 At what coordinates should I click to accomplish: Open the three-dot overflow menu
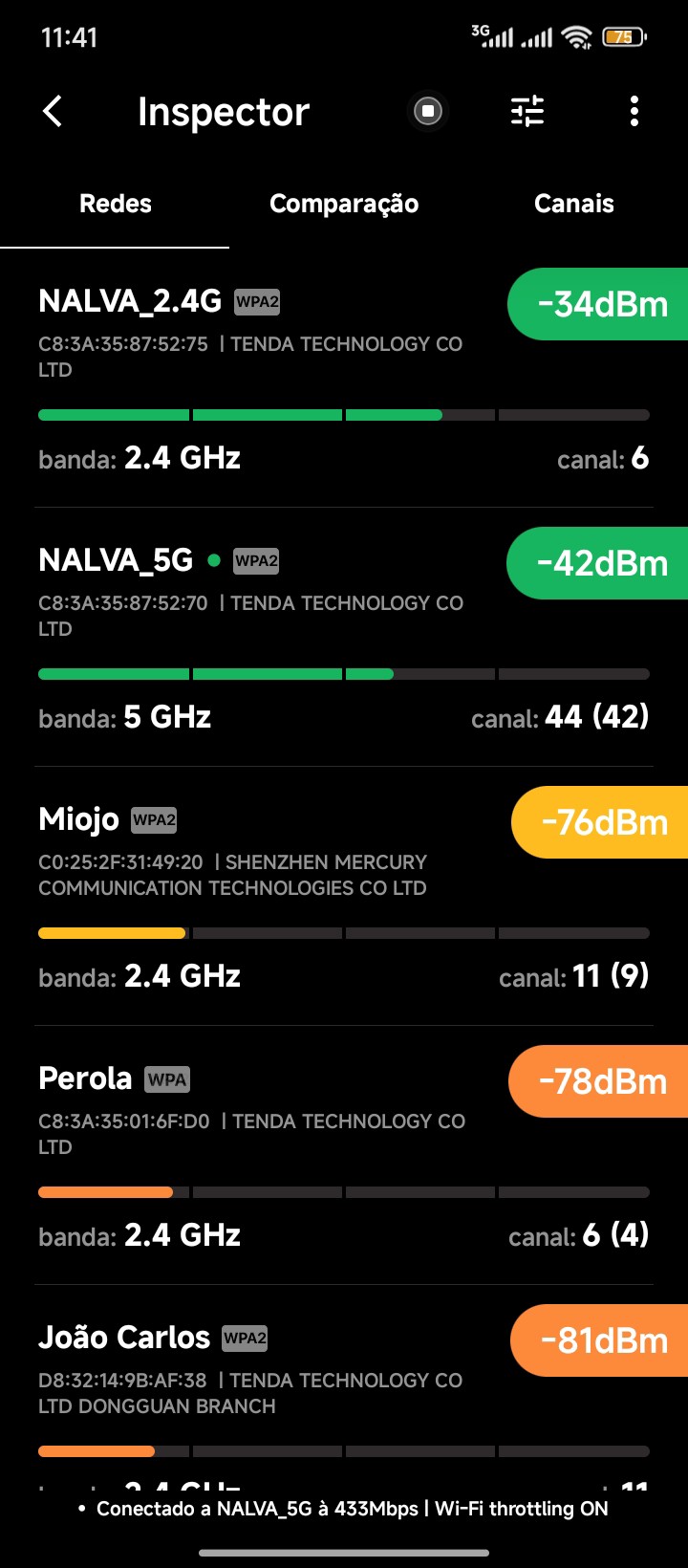coord(634,112)
